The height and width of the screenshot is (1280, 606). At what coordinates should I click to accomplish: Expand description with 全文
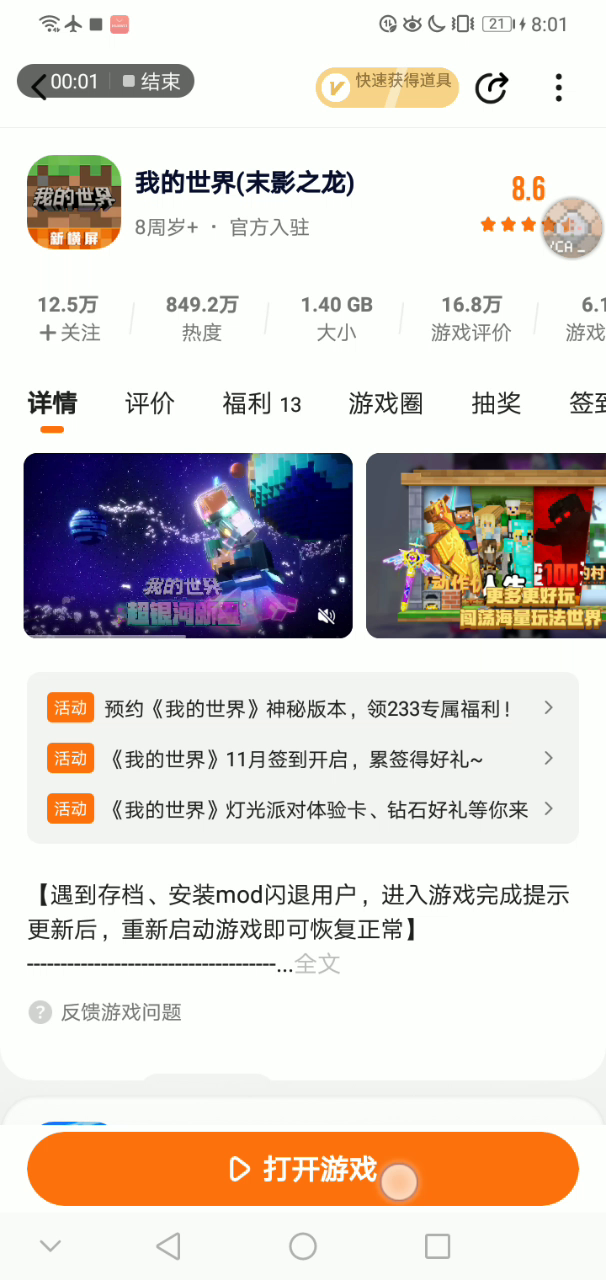click(317, 964)
